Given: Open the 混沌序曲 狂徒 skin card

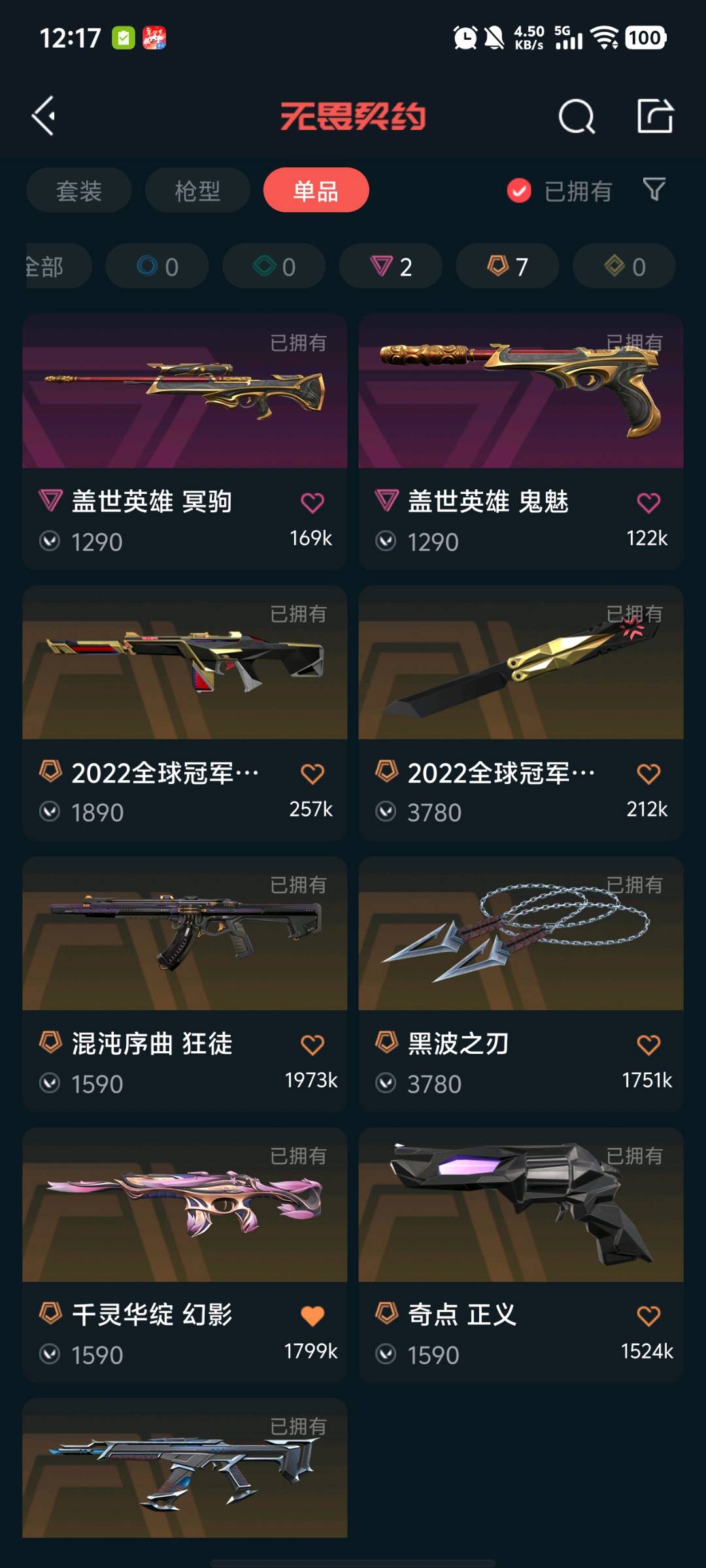Looking at the screenshot, I should point(184,934).
